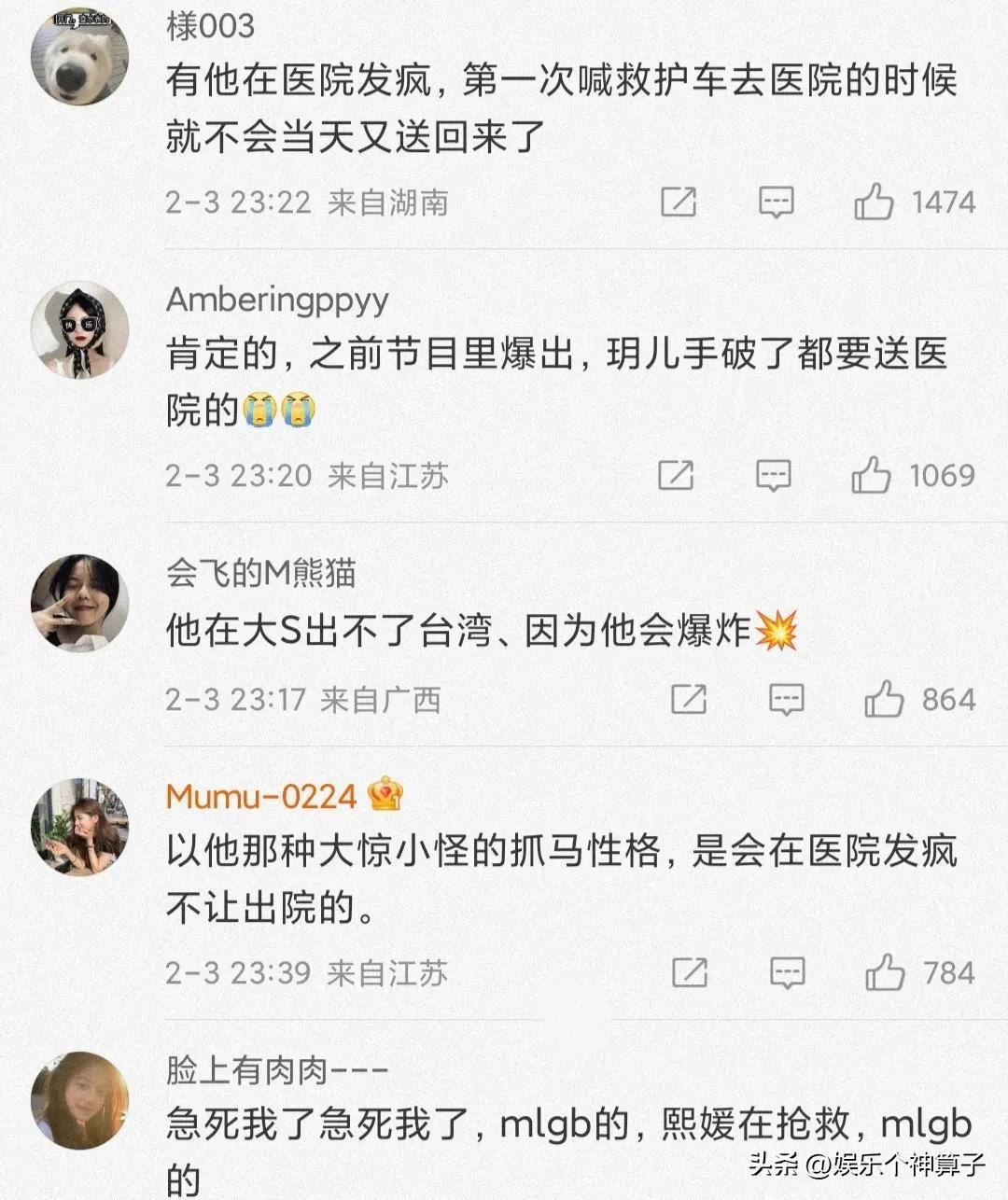The image size is (1008, 1200).
Task: Like Mumu-0224's comment
Action: click(x=885, y=972)
